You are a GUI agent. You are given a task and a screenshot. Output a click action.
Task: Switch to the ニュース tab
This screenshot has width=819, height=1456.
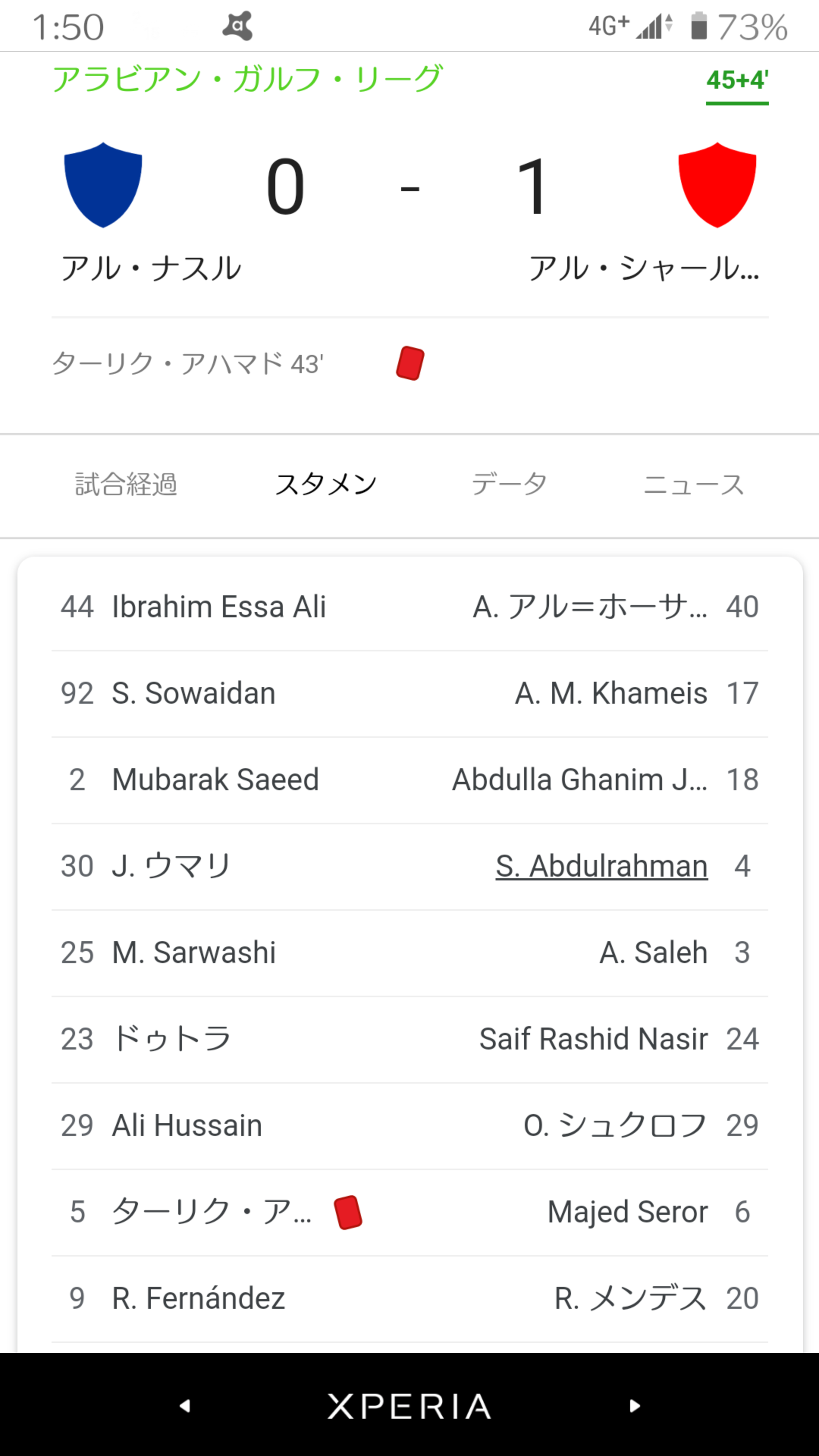(x=694, y=485)
